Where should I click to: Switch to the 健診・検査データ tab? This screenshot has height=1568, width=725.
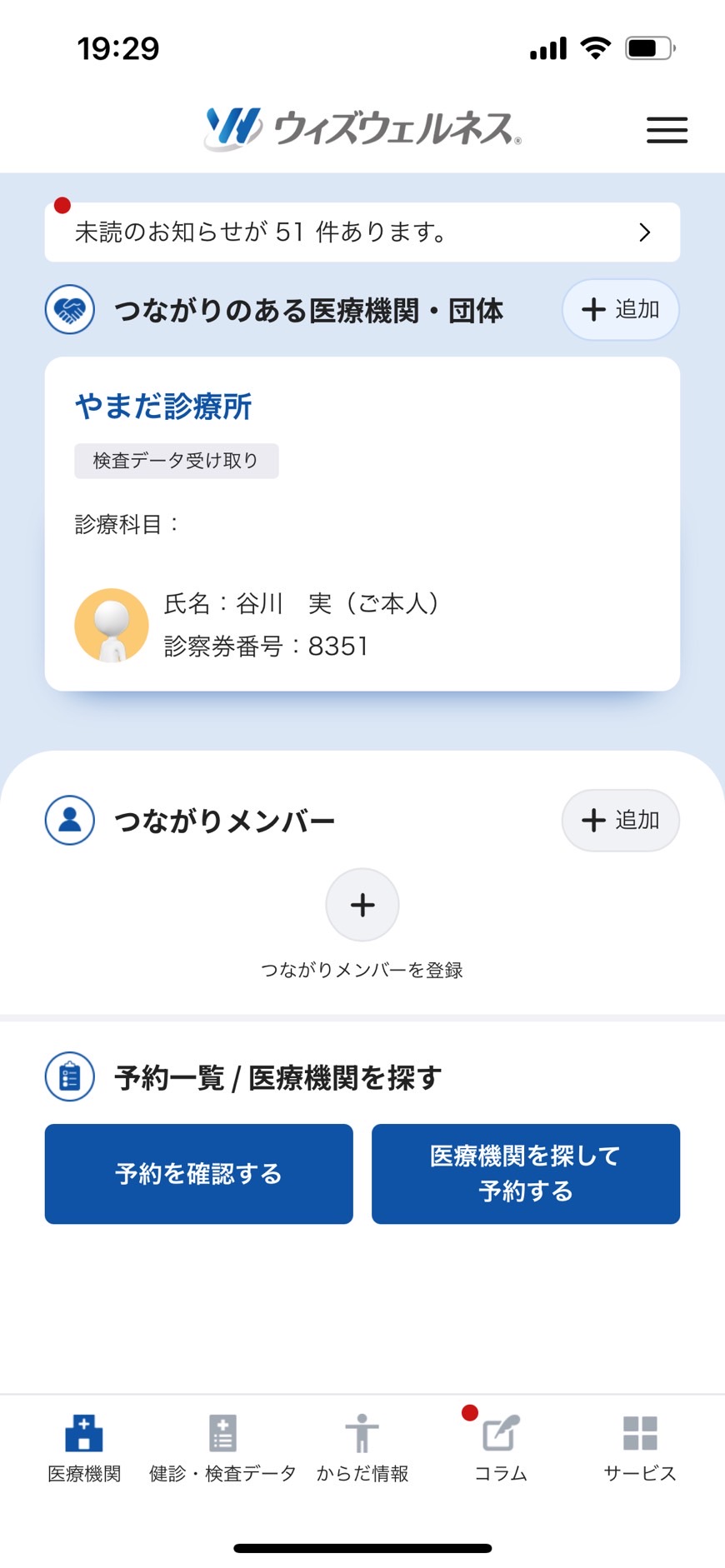tap(222, 1448)
